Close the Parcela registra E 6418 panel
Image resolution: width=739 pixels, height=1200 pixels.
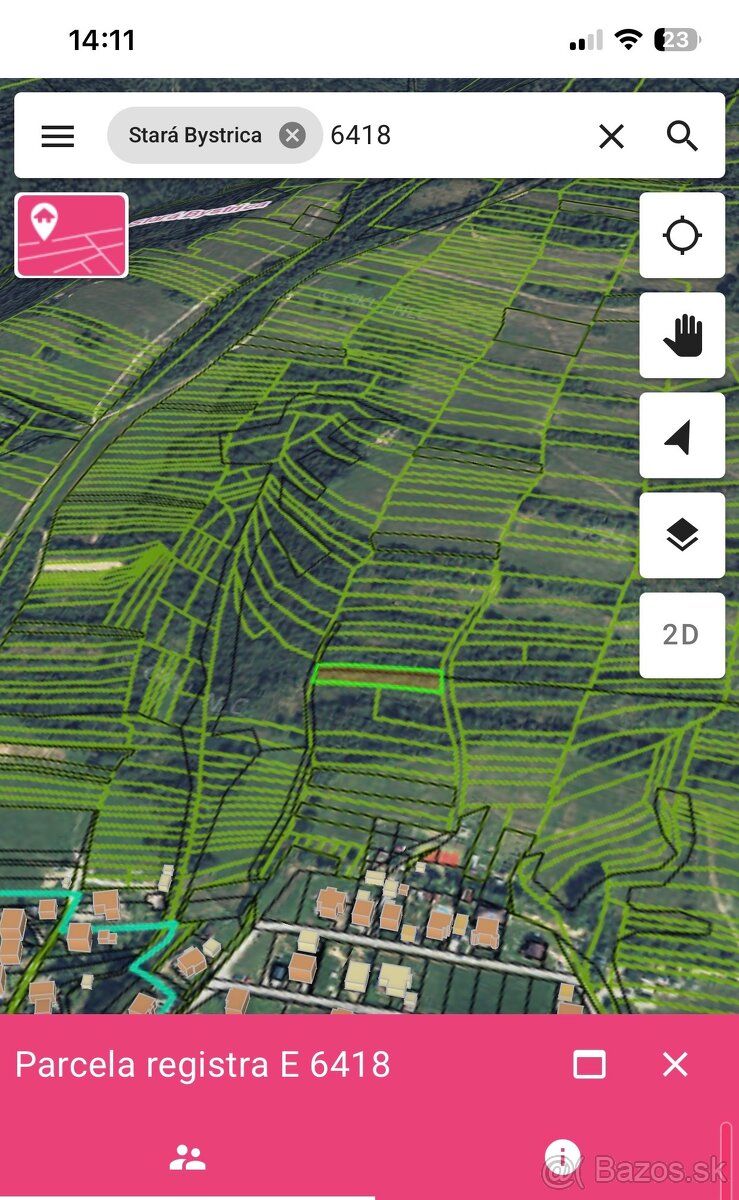click(675, 1065)
